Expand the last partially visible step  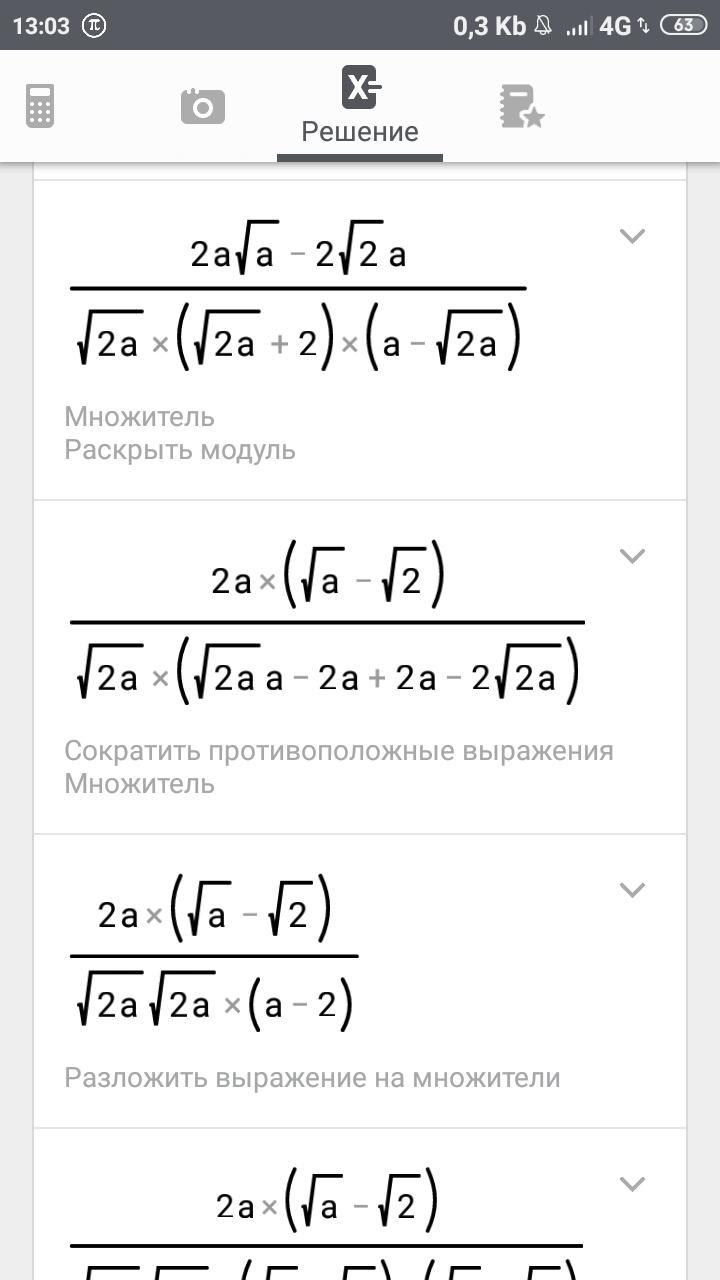pos(632,1183)
